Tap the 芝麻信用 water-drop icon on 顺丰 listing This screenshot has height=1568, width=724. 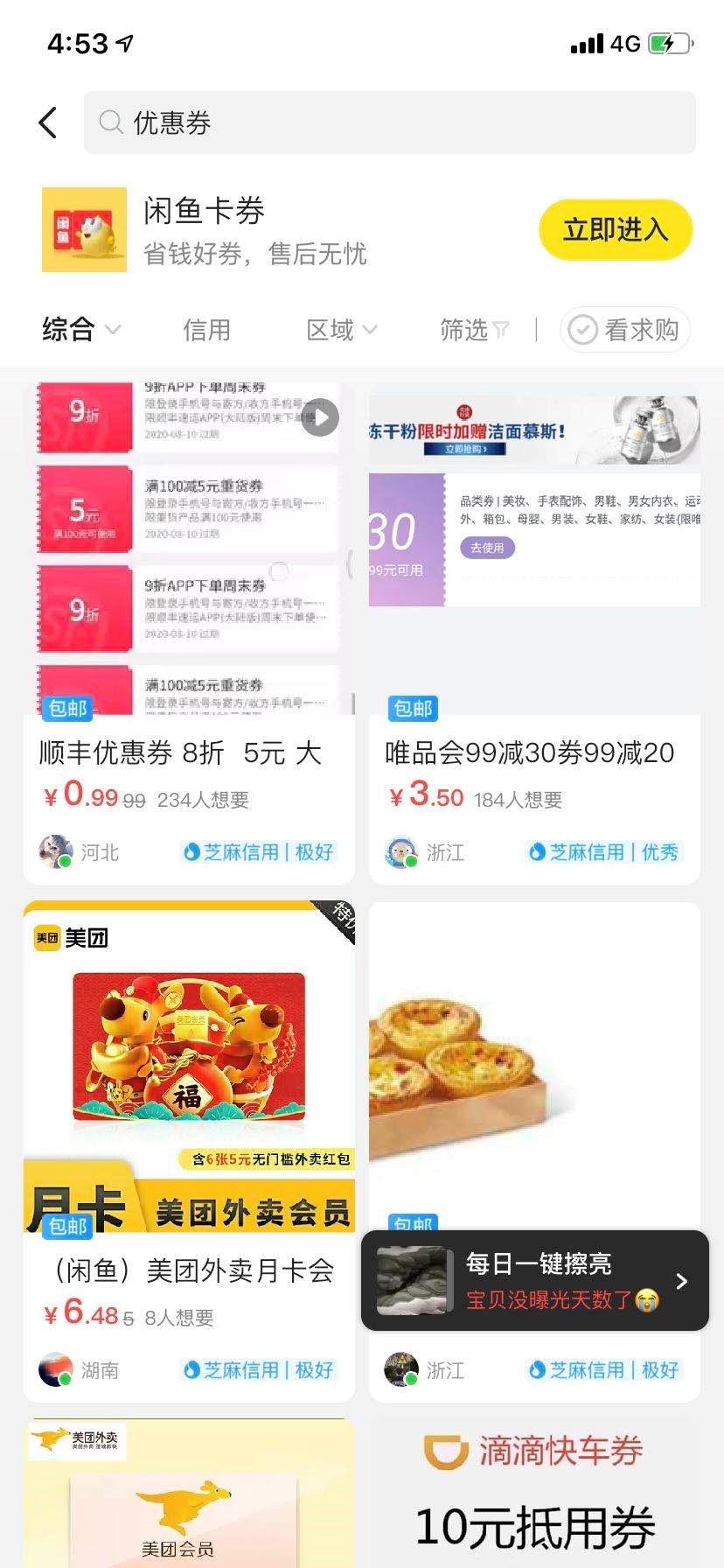[x=191, y=851]
